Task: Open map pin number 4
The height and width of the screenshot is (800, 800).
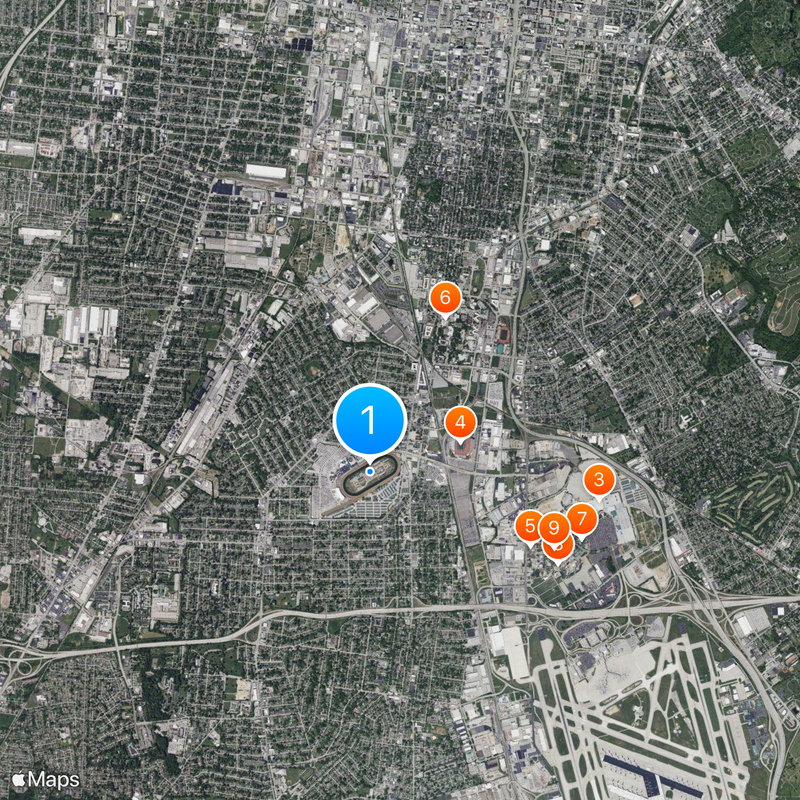Action: click(459, 424)
